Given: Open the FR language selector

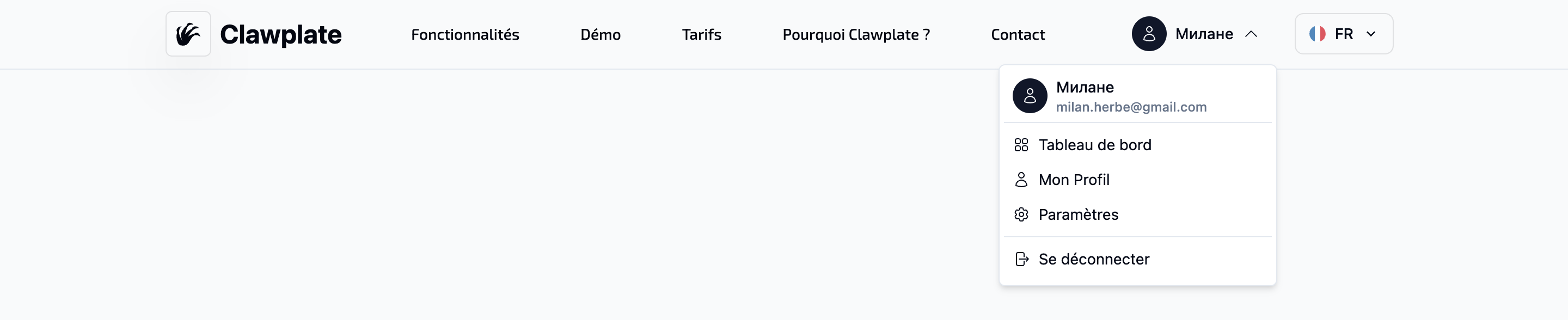Looking at the screenshot, I should coord(1343,34).
